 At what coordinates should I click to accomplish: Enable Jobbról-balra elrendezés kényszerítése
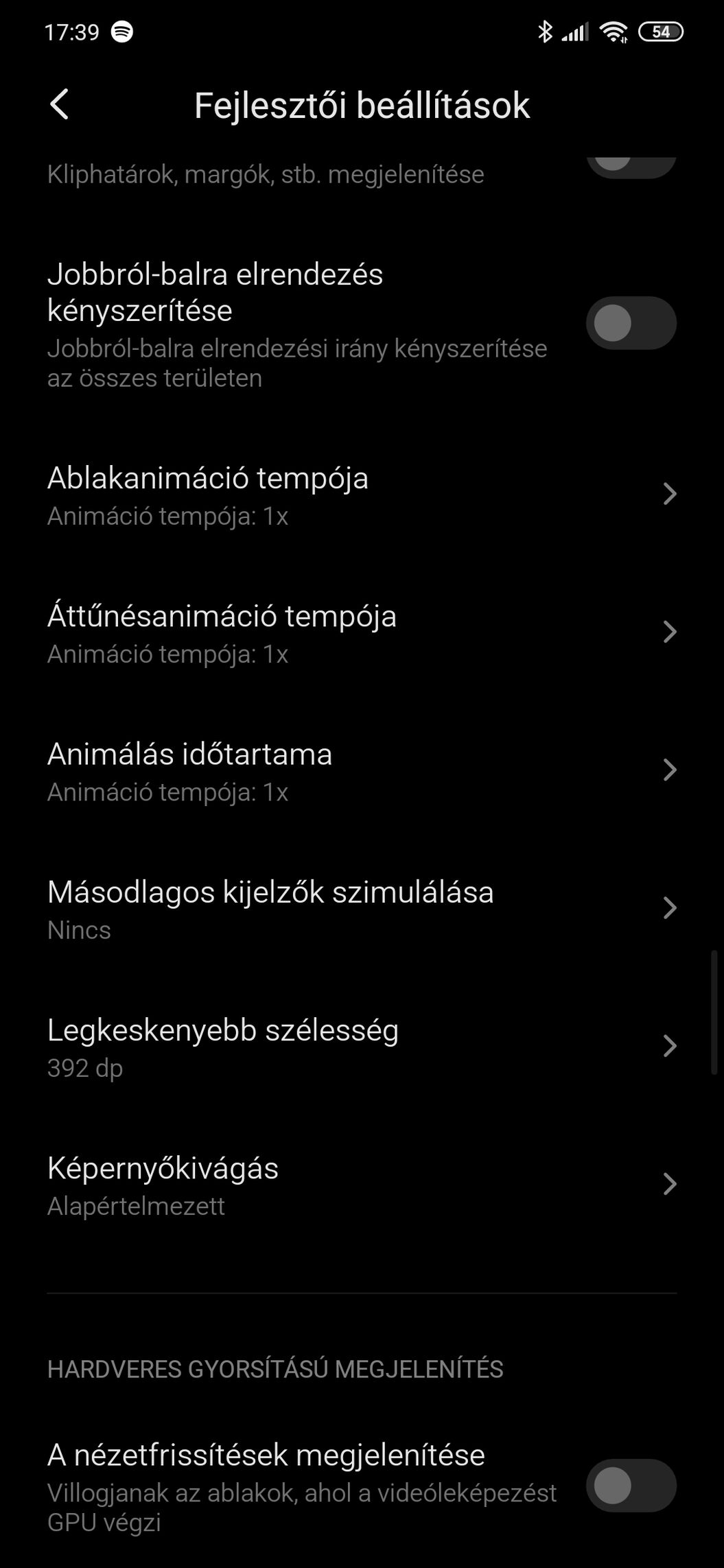(x=631, y=323)
